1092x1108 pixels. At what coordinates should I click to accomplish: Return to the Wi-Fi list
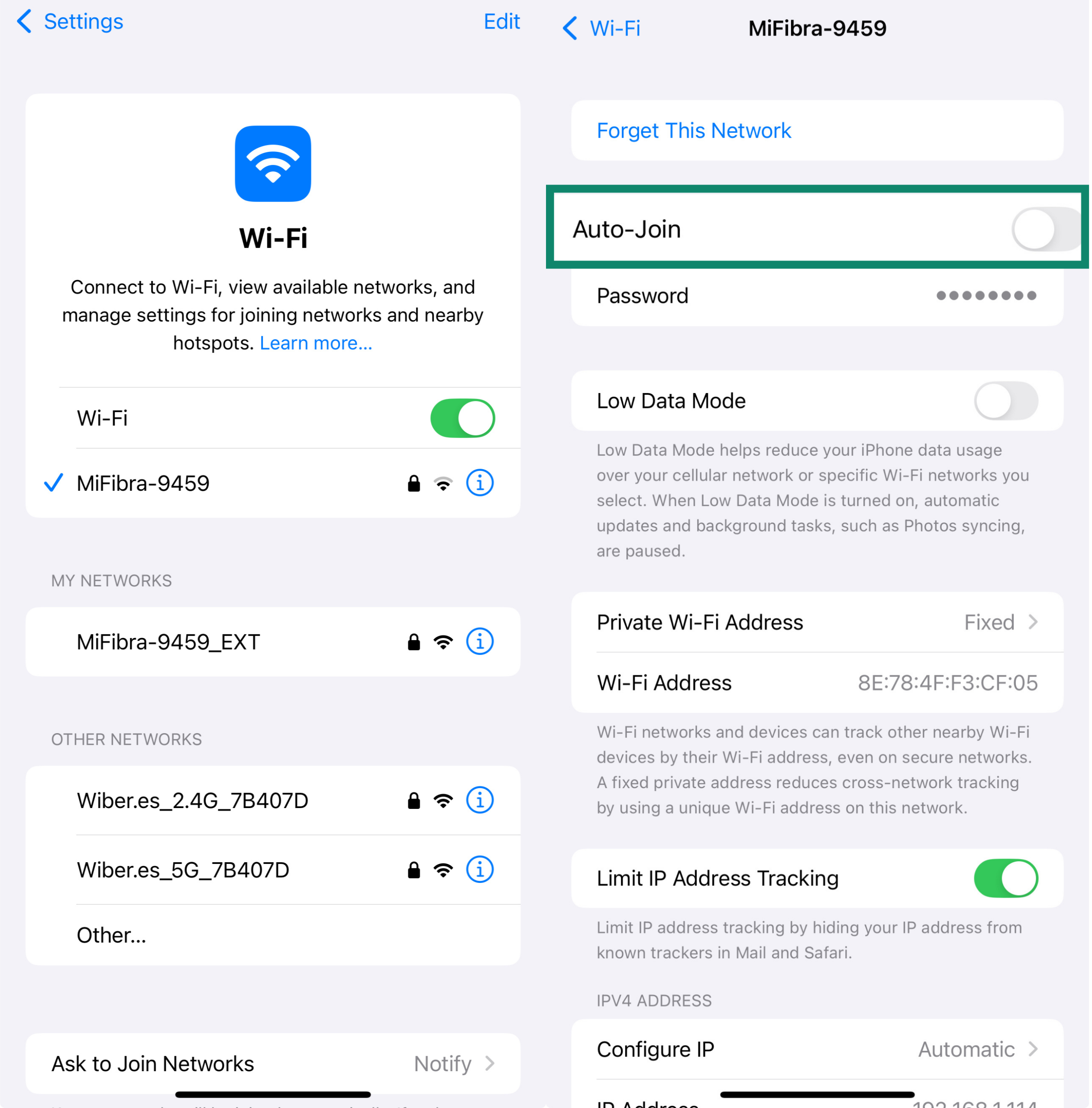tap(601, 28)
